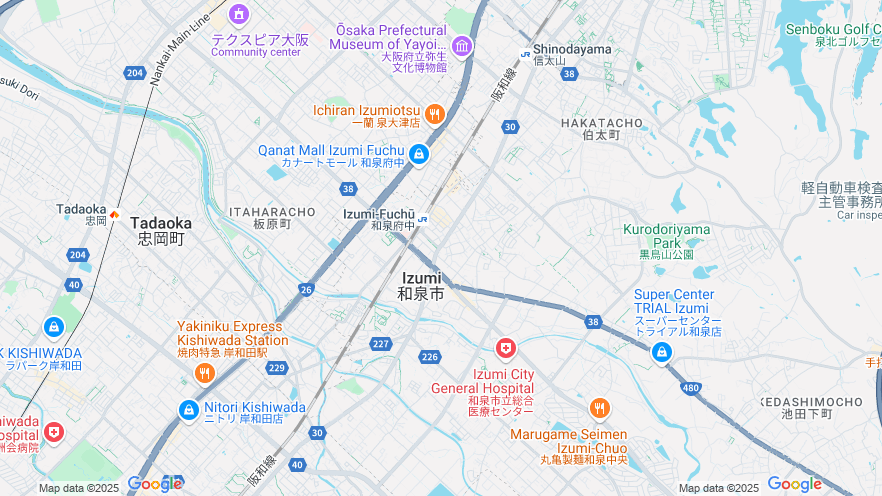
Task: Tap the Ichiran Izumiotsu restaurant marker
Action: (434, 114)
